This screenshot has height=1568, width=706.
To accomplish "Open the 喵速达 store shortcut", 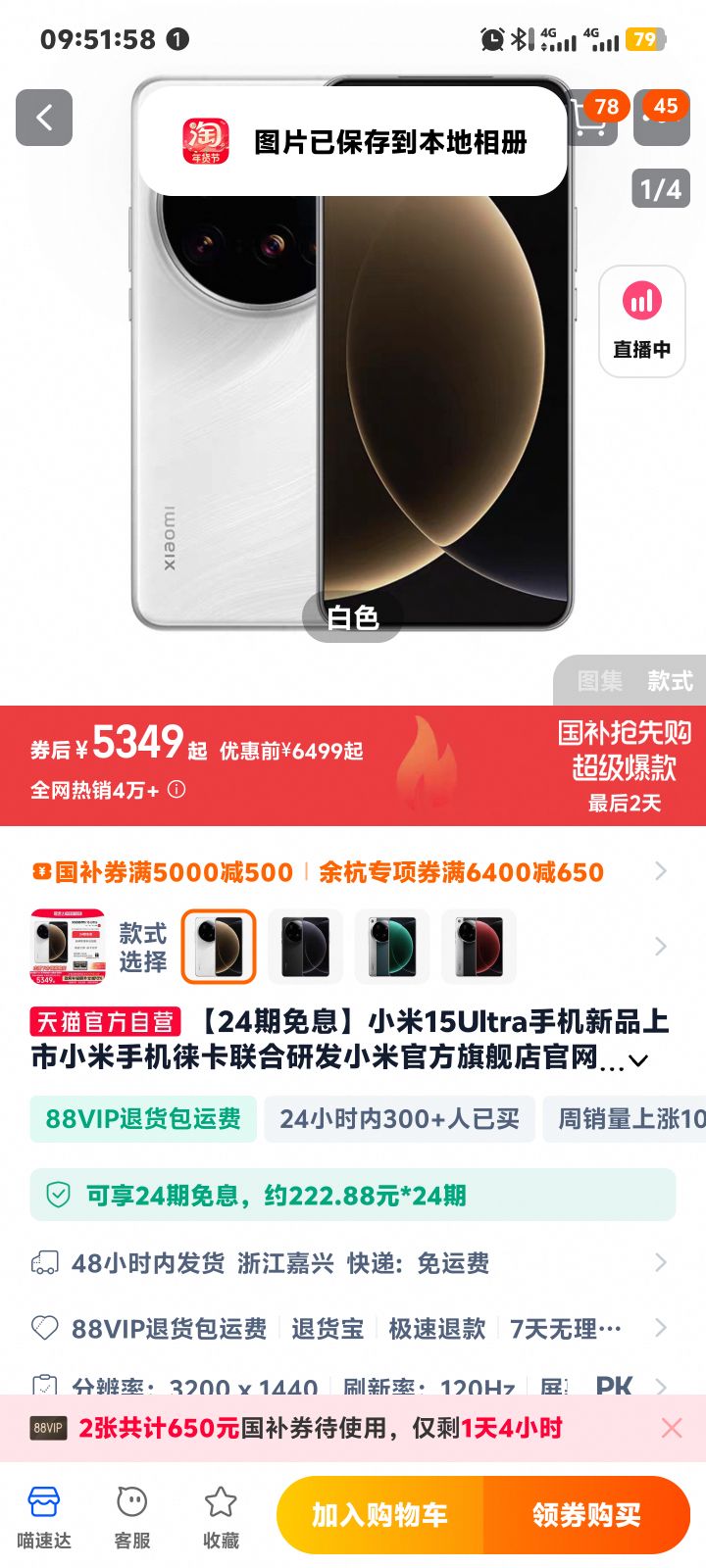I will pos(44,1516).
